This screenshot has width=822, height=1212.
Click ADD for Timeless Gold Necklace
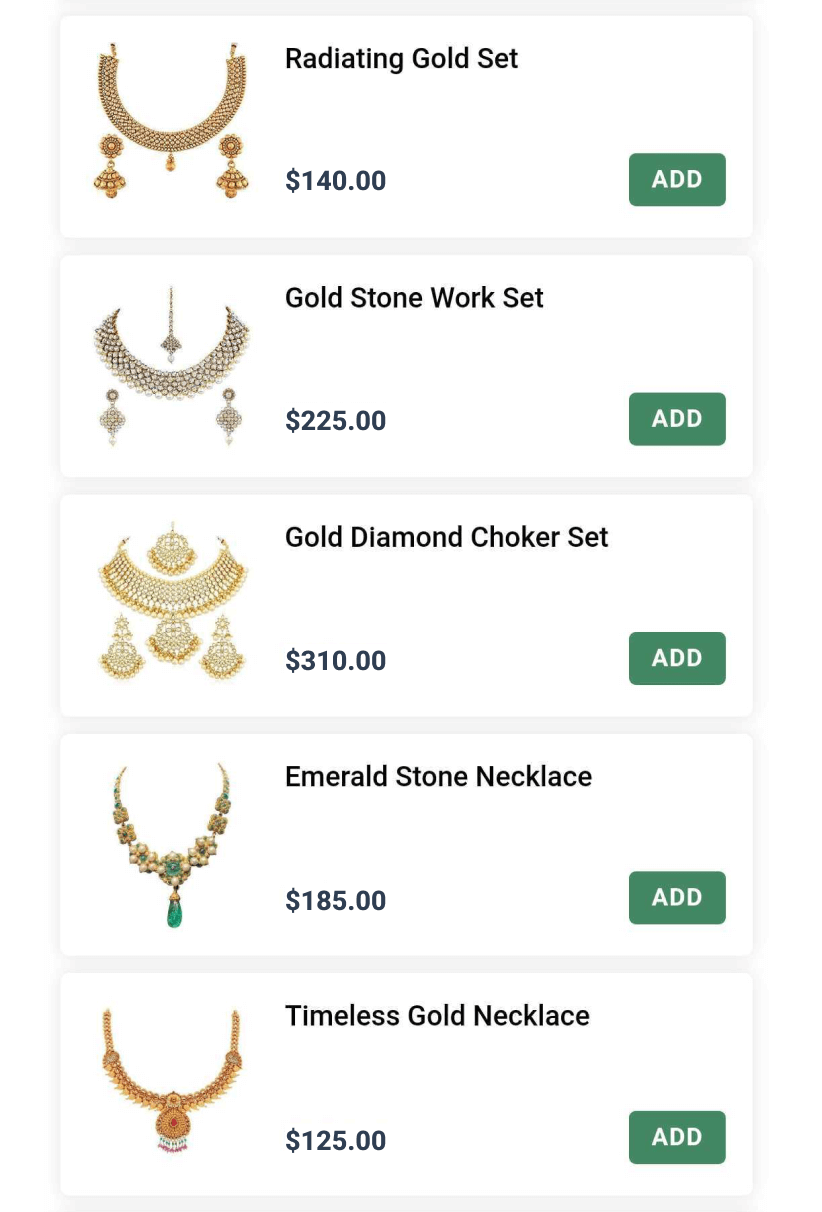click(x=677, y=1137)
